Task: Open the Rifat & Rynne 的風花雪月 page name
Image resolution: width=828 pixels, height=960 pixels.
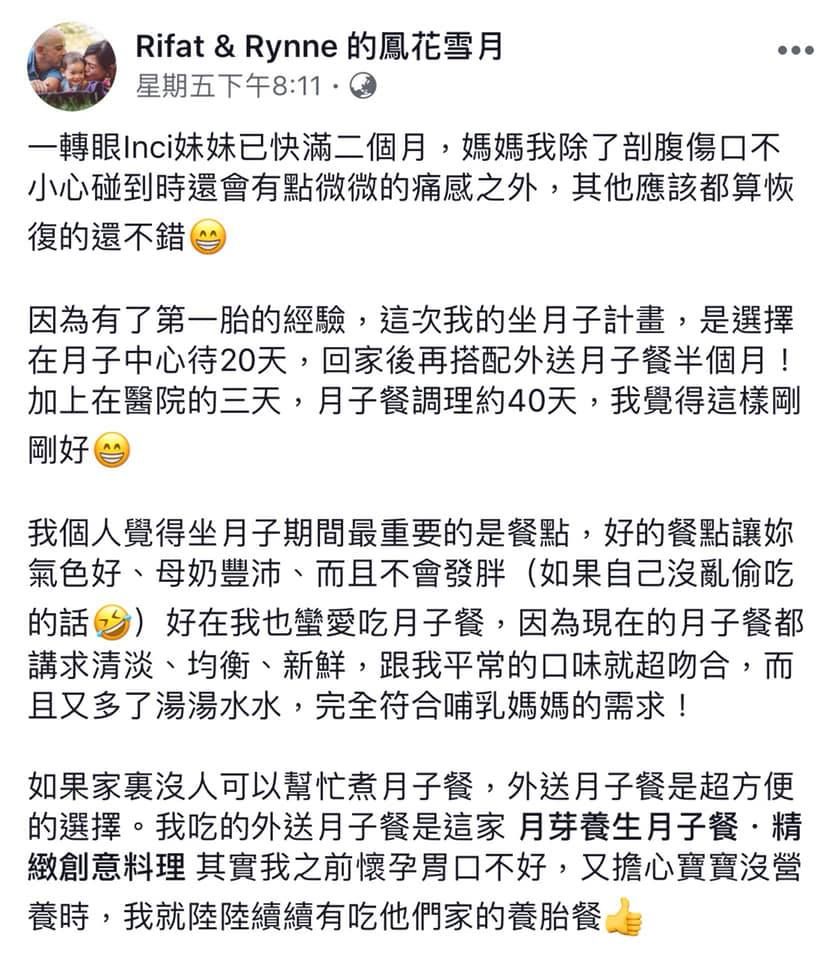Action: coord(319,46)
